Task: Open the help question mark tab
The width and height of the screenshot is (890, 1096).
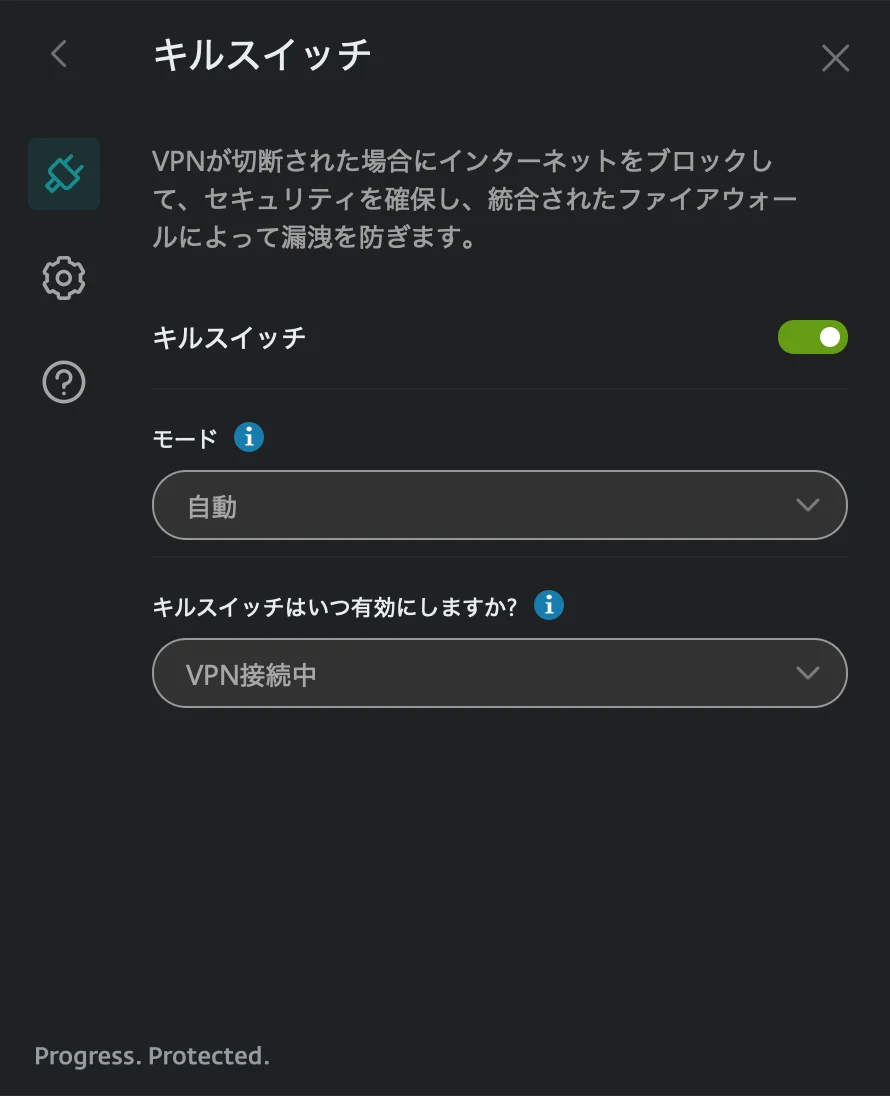Action: [x=64, y=382]
